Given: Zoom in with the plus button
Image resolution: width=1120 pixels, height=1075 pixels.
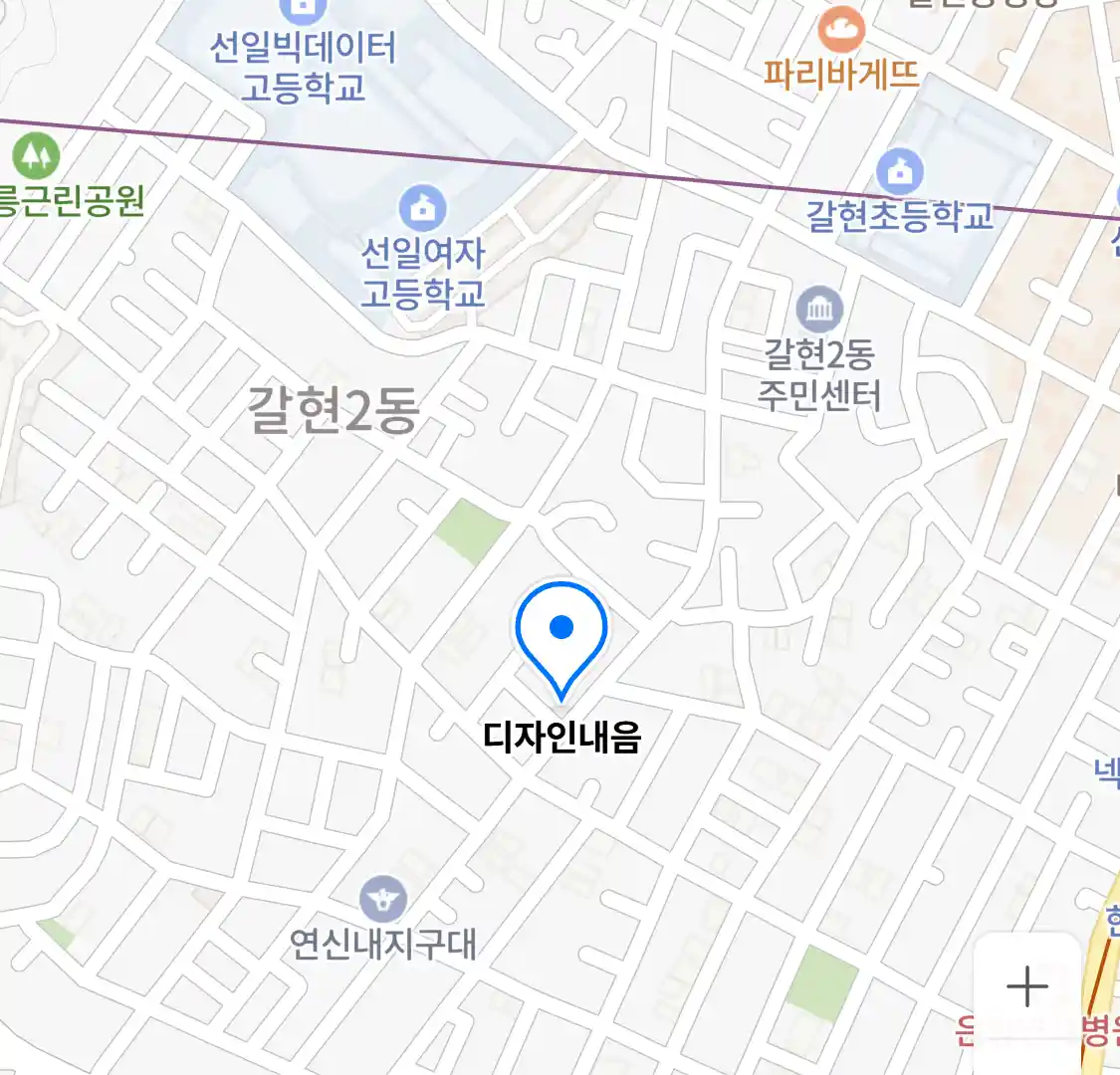Looking at the screenshot, I should click(x=1026, y=987).
